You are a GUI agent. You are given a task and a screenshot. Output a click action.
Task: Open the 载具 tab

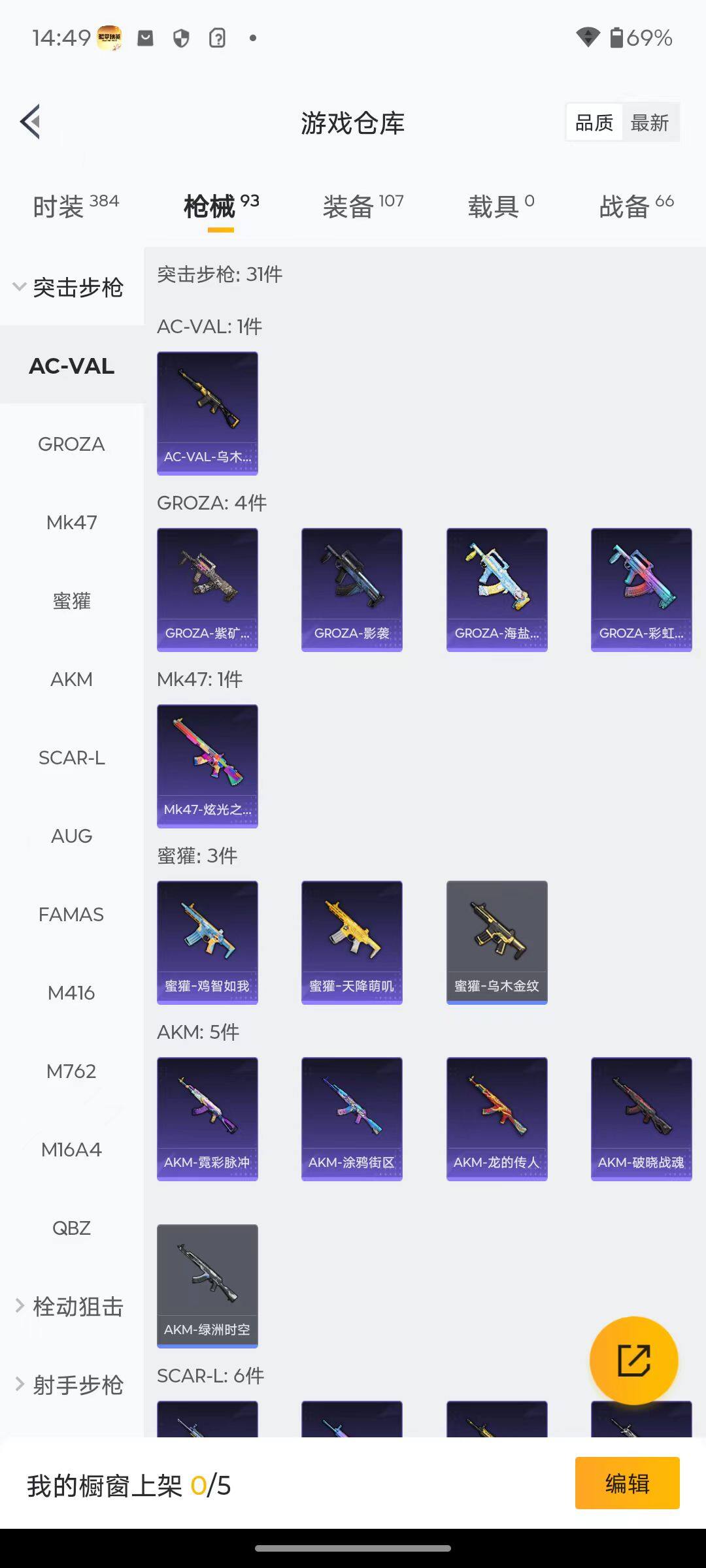tap(501, 206)
